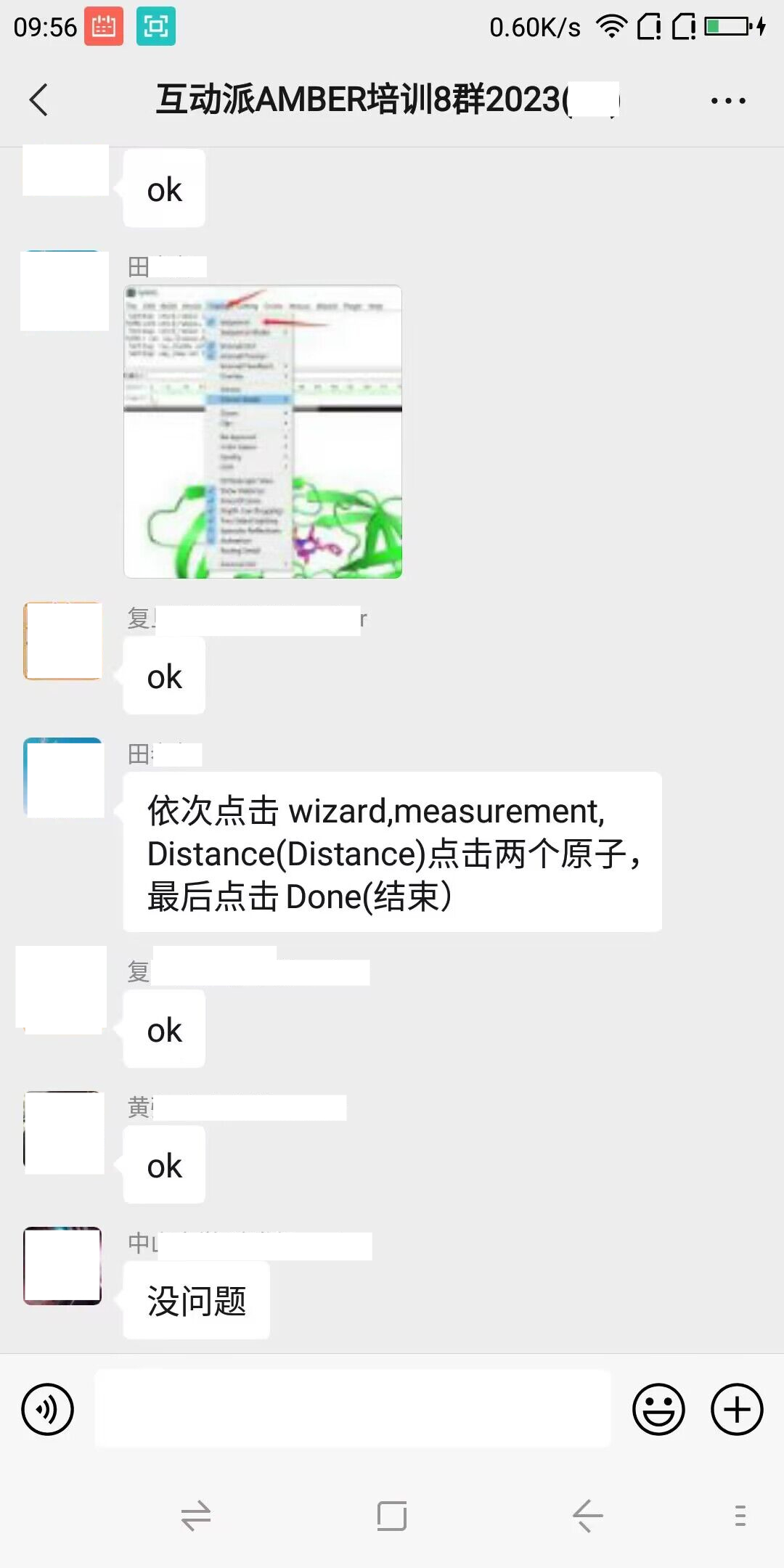Open the plus attachment menu
784x1568 pixels.
(x=736, y=1410)
